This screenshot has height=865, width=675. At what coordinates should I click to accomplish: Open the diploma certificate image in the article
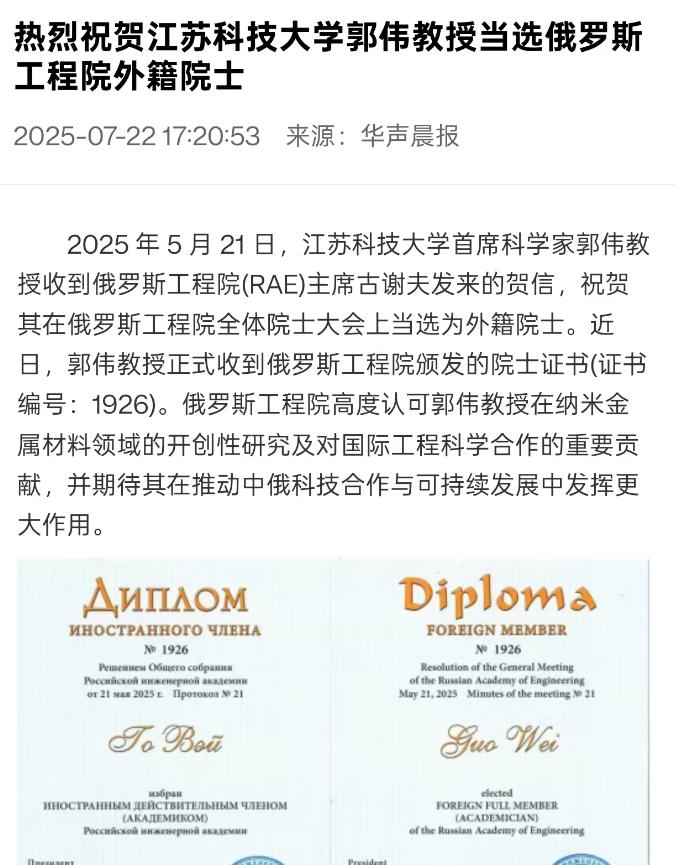pyautogui.click(x=333, y=710)
